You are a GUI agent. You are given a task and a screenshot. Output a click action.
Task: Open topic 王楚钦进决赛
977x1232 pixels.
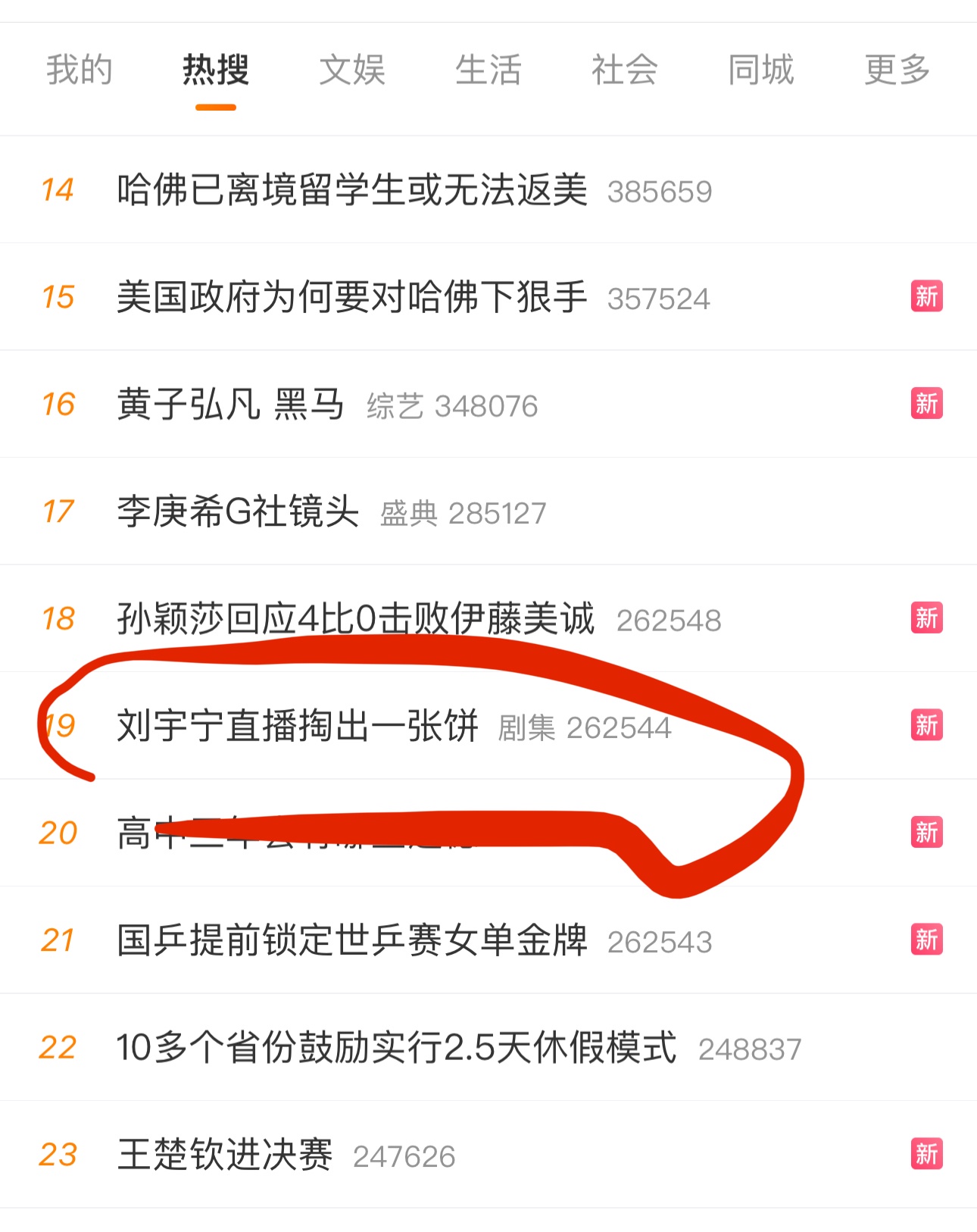tap(225, 1155)
